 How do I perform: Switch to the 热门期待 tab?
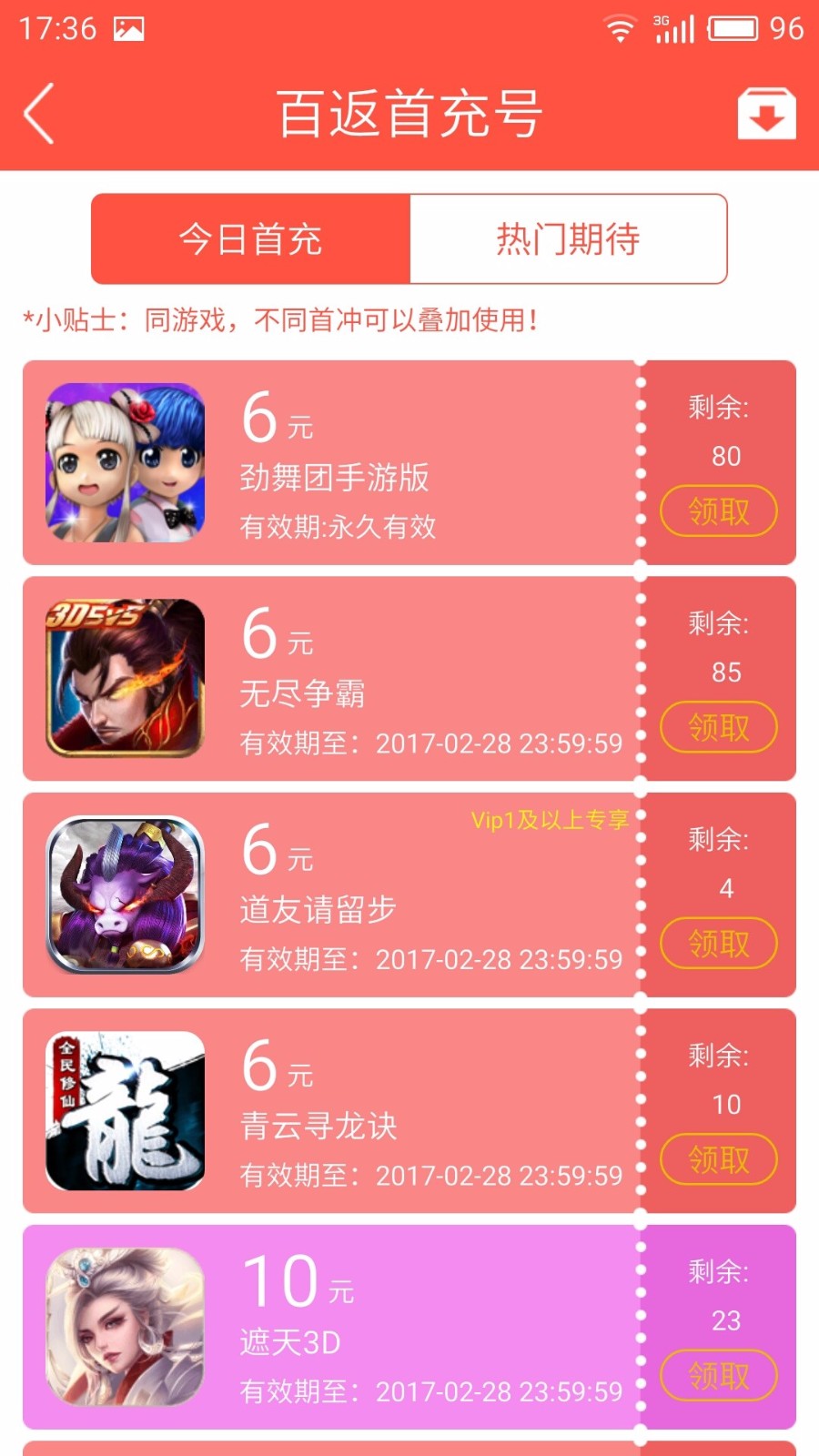tap(568, 238)
